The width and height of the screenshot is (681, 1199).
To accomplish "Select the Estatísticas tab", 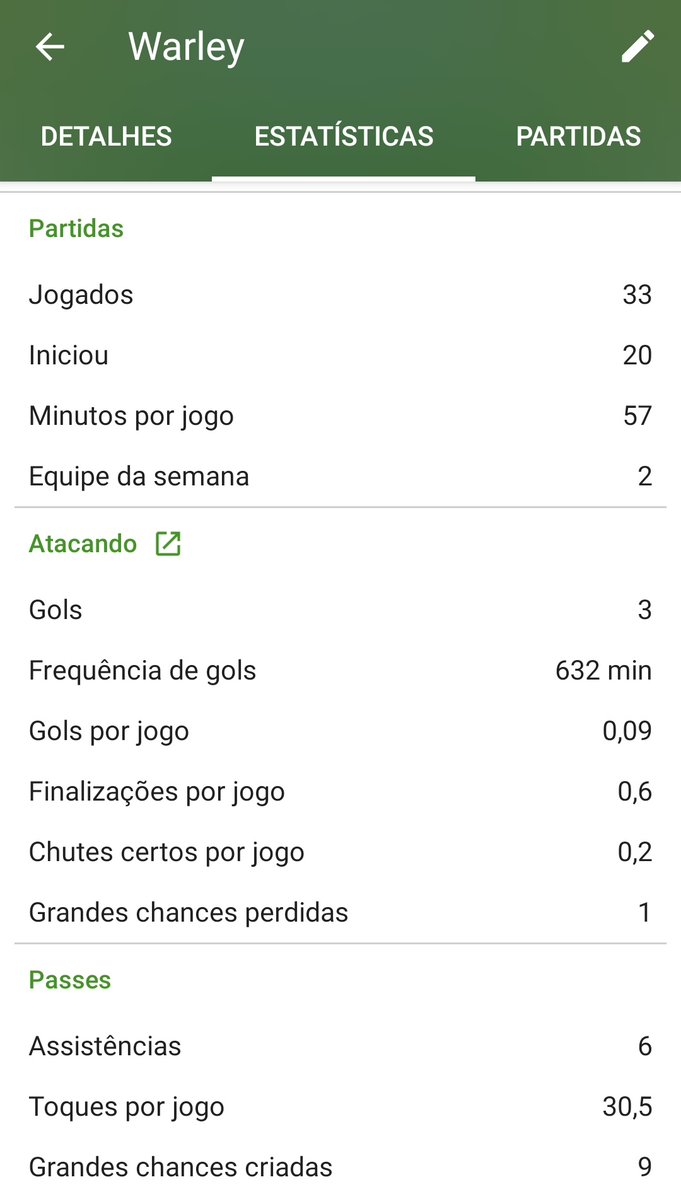I will pos(344,136).
